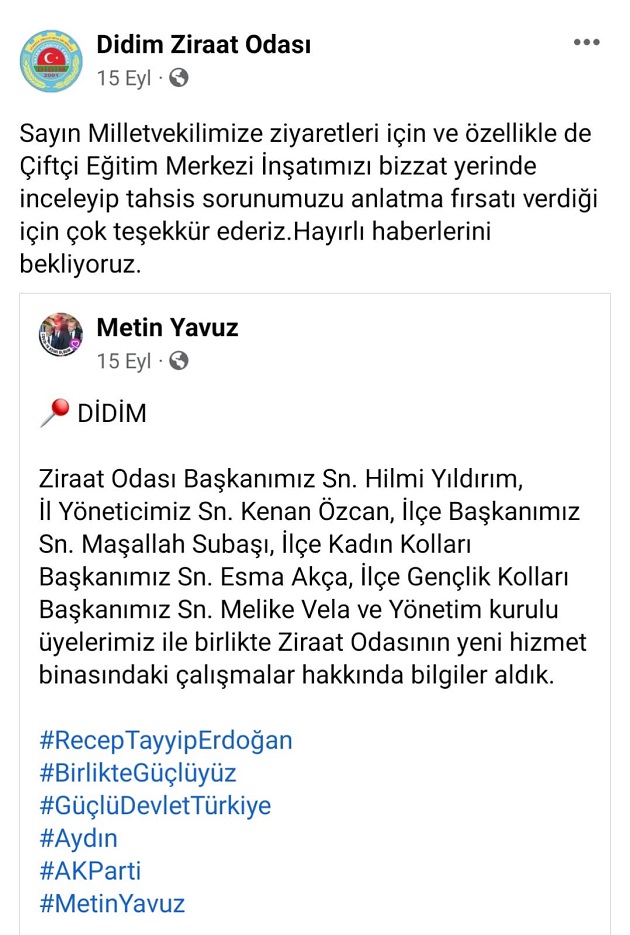View posts tagged #MetinYavuz
Screen dimensions: 630x935
point(112,903)
